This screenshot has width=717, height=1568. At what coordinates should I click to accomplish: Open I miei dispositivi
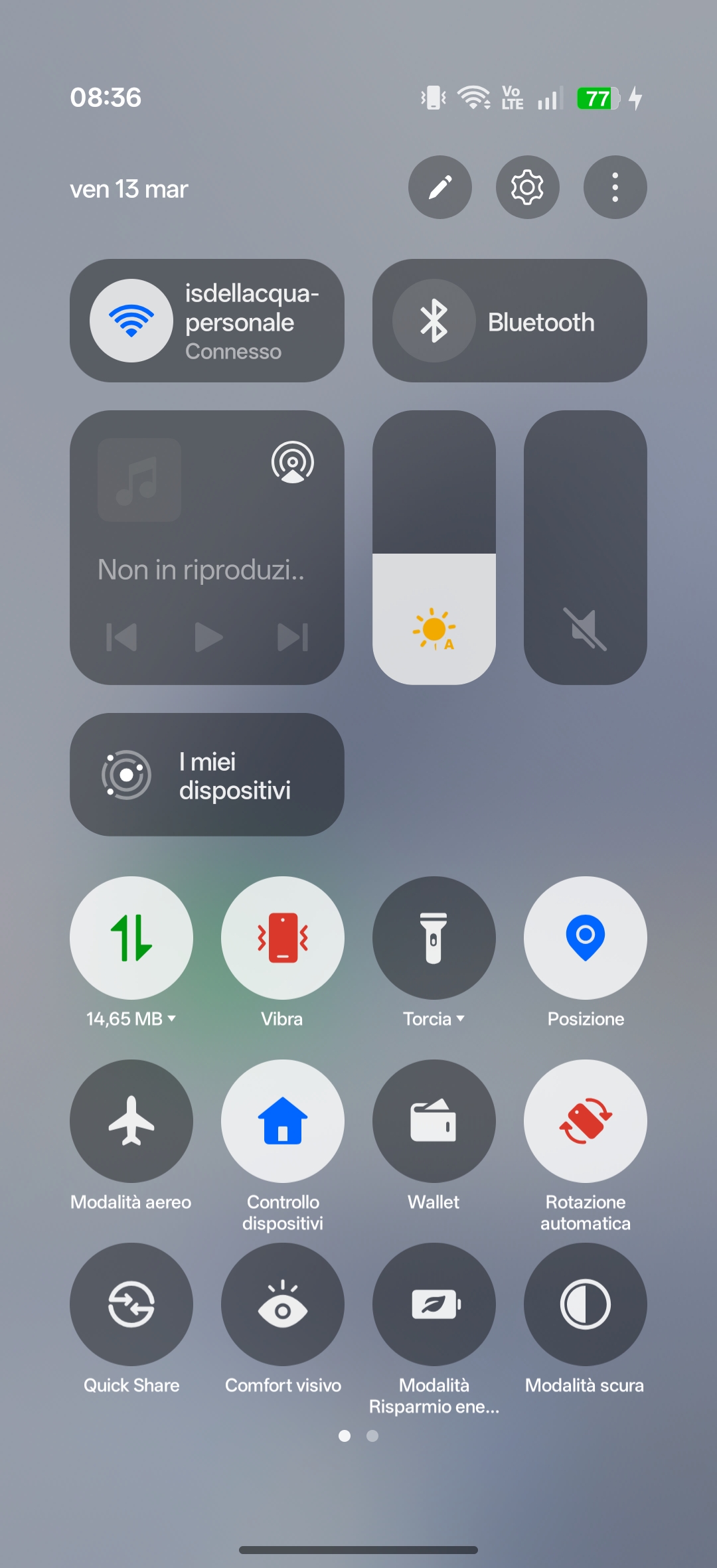[x=206, y=775]
